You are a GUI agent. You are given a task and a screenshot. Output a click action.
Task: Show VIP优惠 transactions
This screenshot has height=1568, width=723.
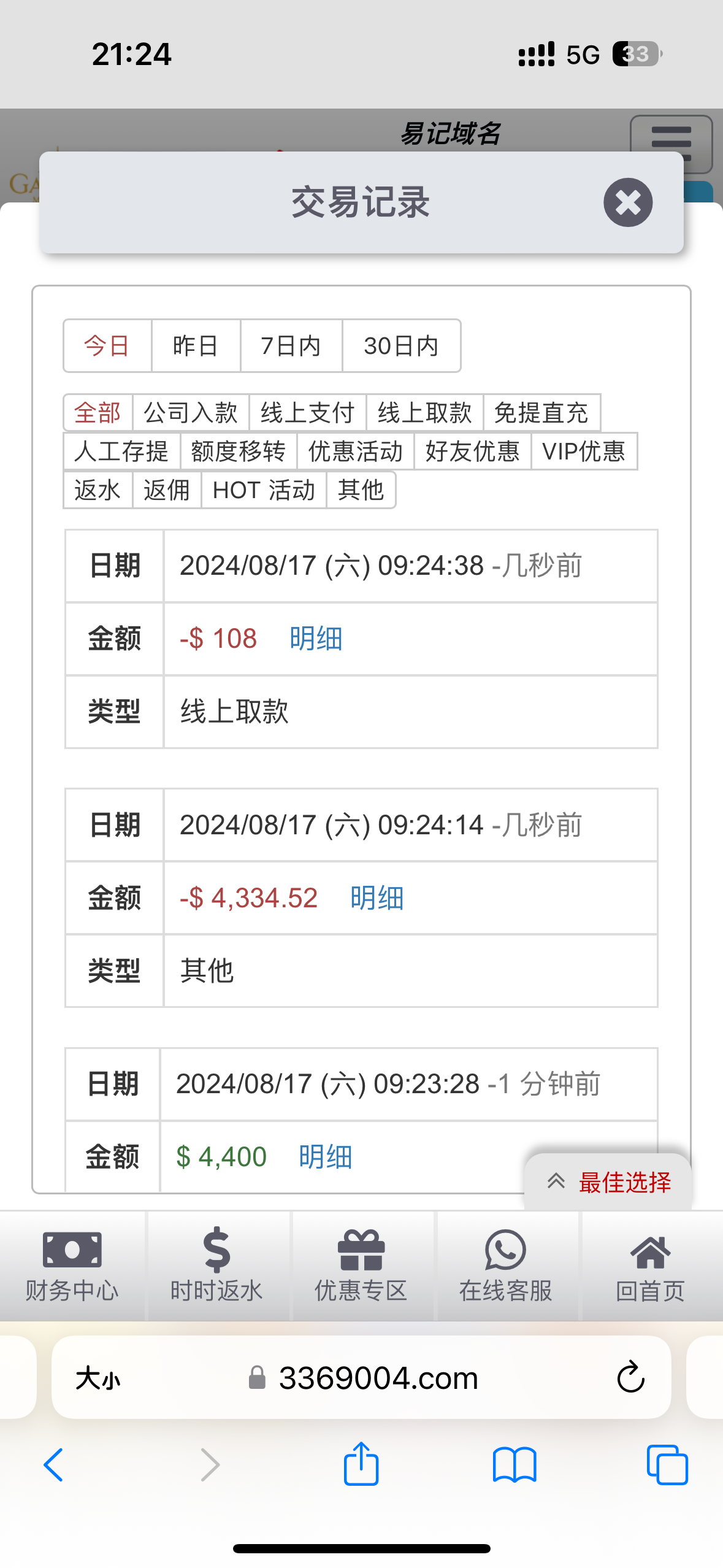point(583,452)
